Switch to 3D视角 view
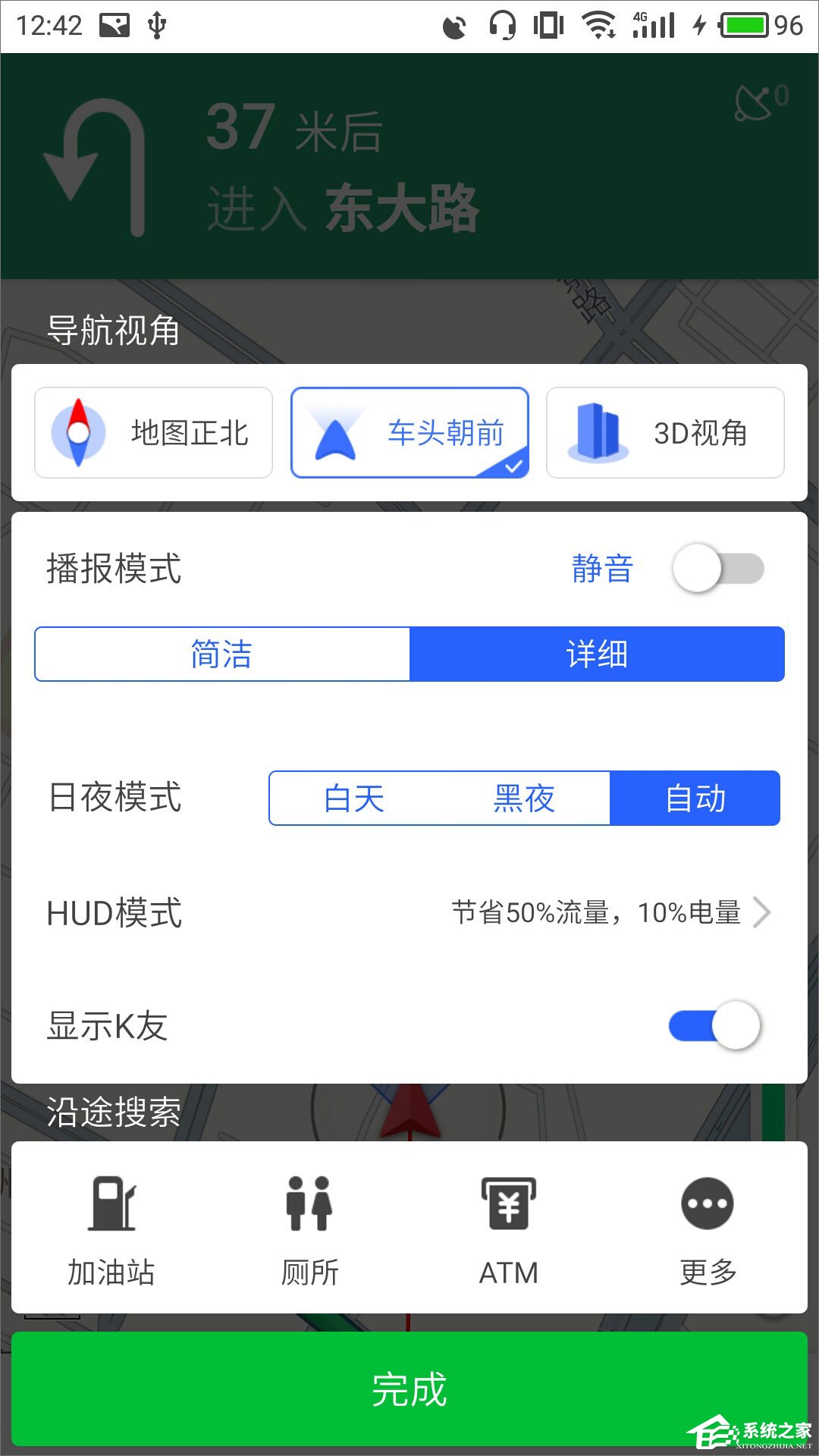Image resolution: width=819 pixels, height=1456 pixels. click(665, 433)
